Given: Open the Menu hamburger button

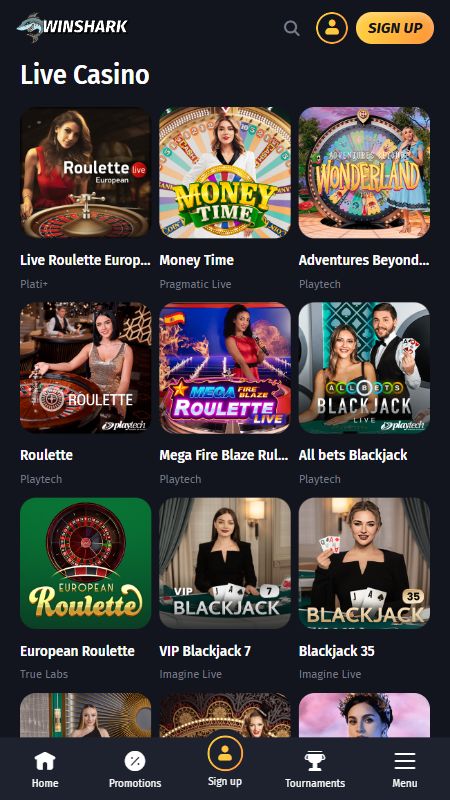Looking at the screenshot, I should (405, 769).
